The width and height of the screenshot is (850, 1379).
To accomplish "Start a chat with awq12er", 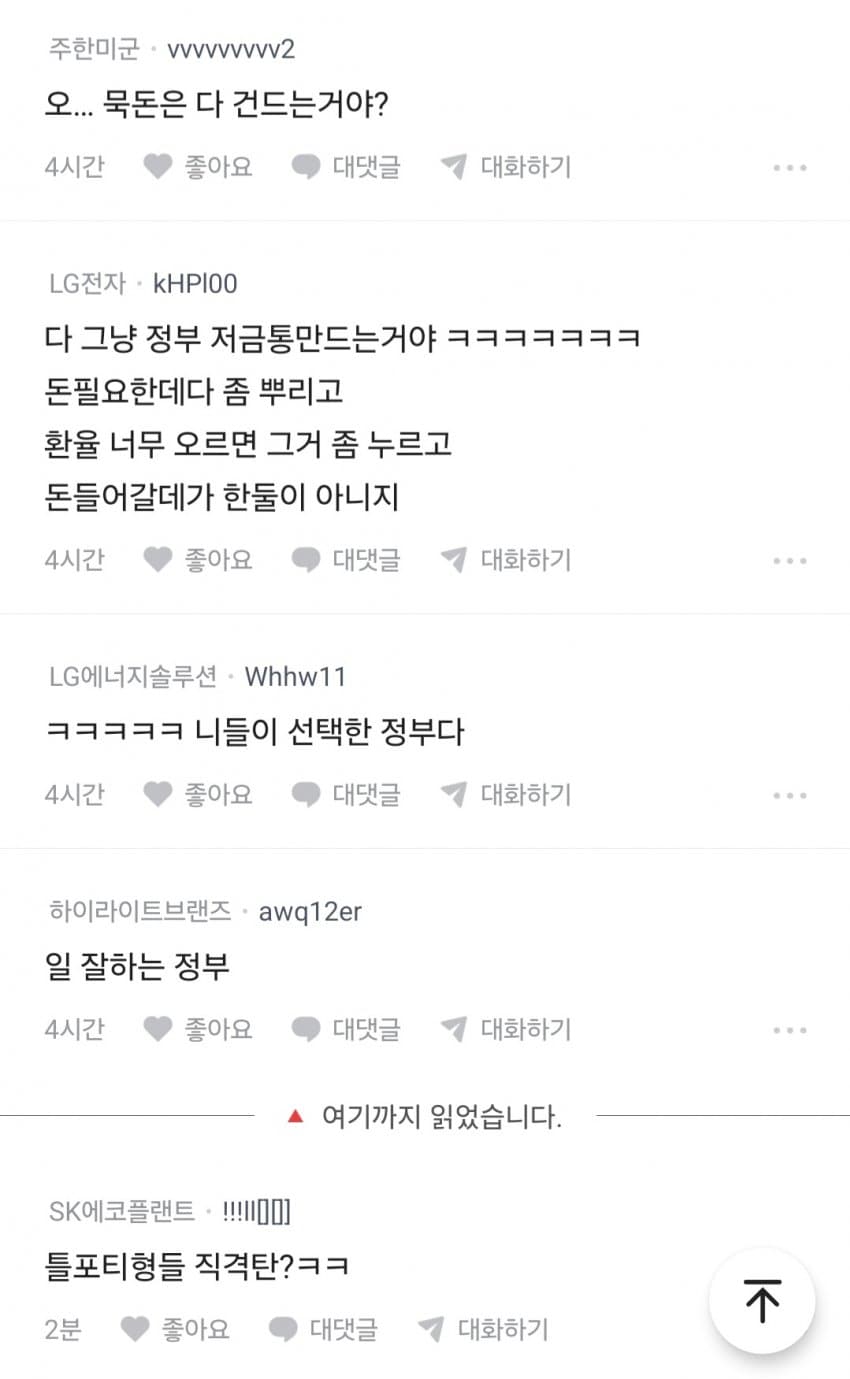I will (x=506, y=1029).
